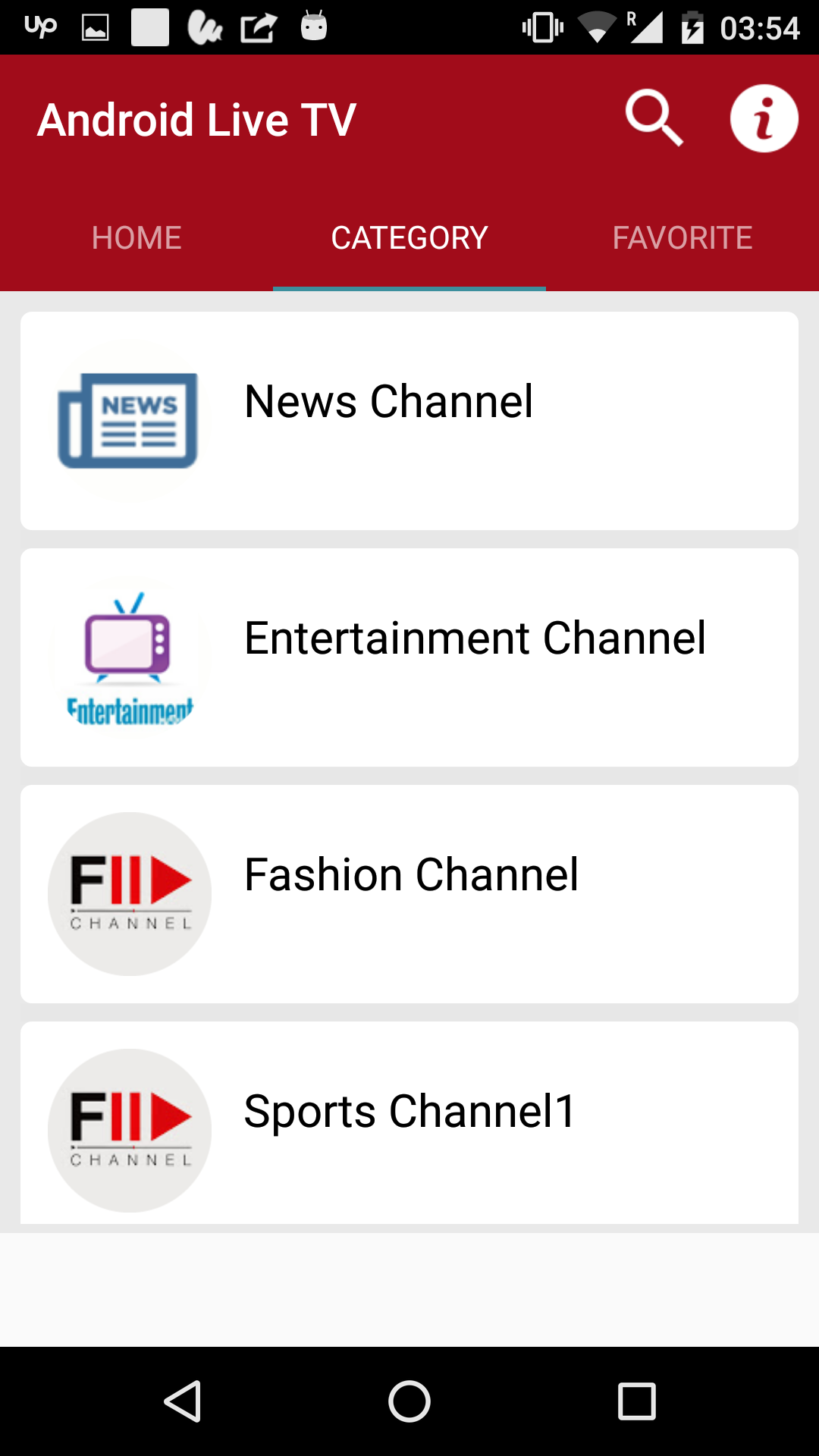
Task: Open the recent apps square button
Action: coord(635,1401)
